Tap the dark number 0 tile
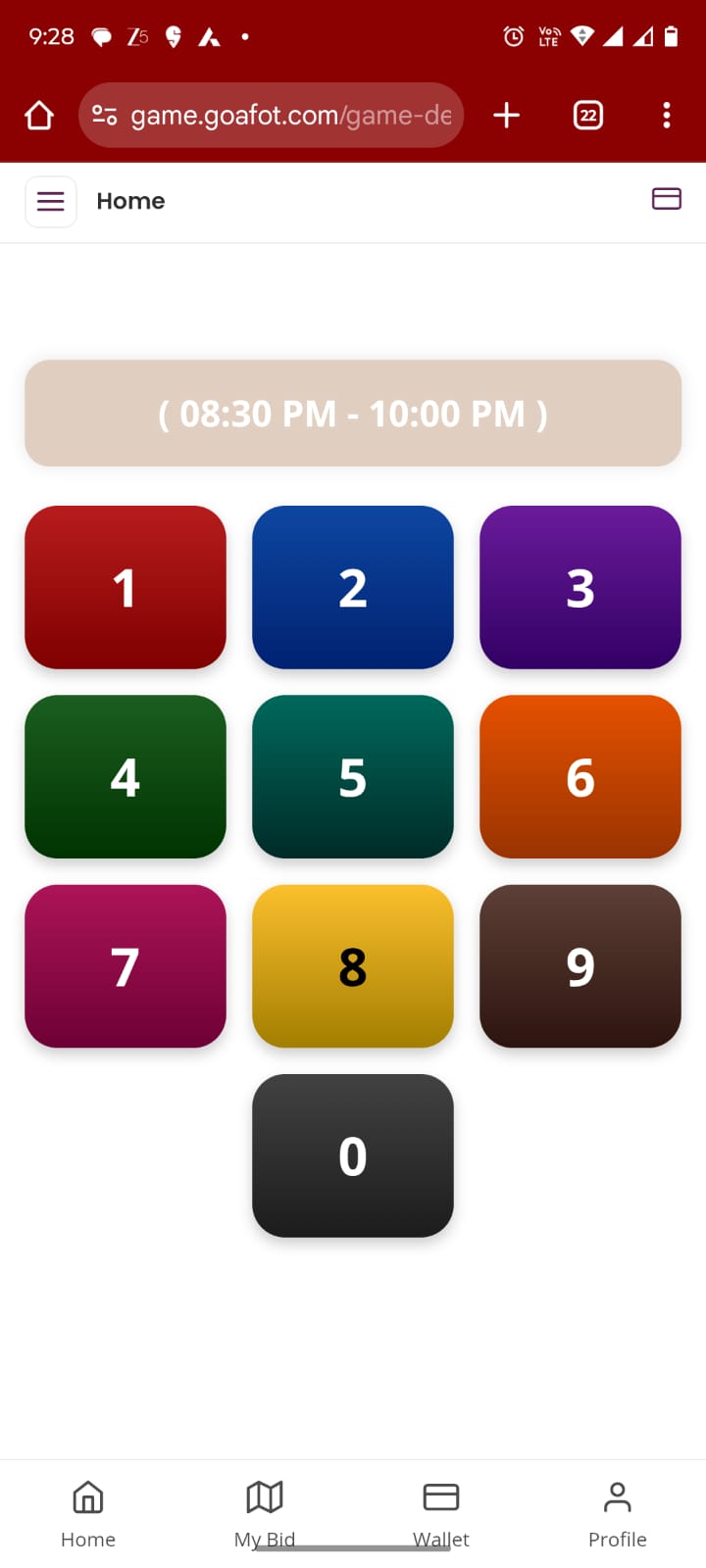 (x=353, y=1155)
